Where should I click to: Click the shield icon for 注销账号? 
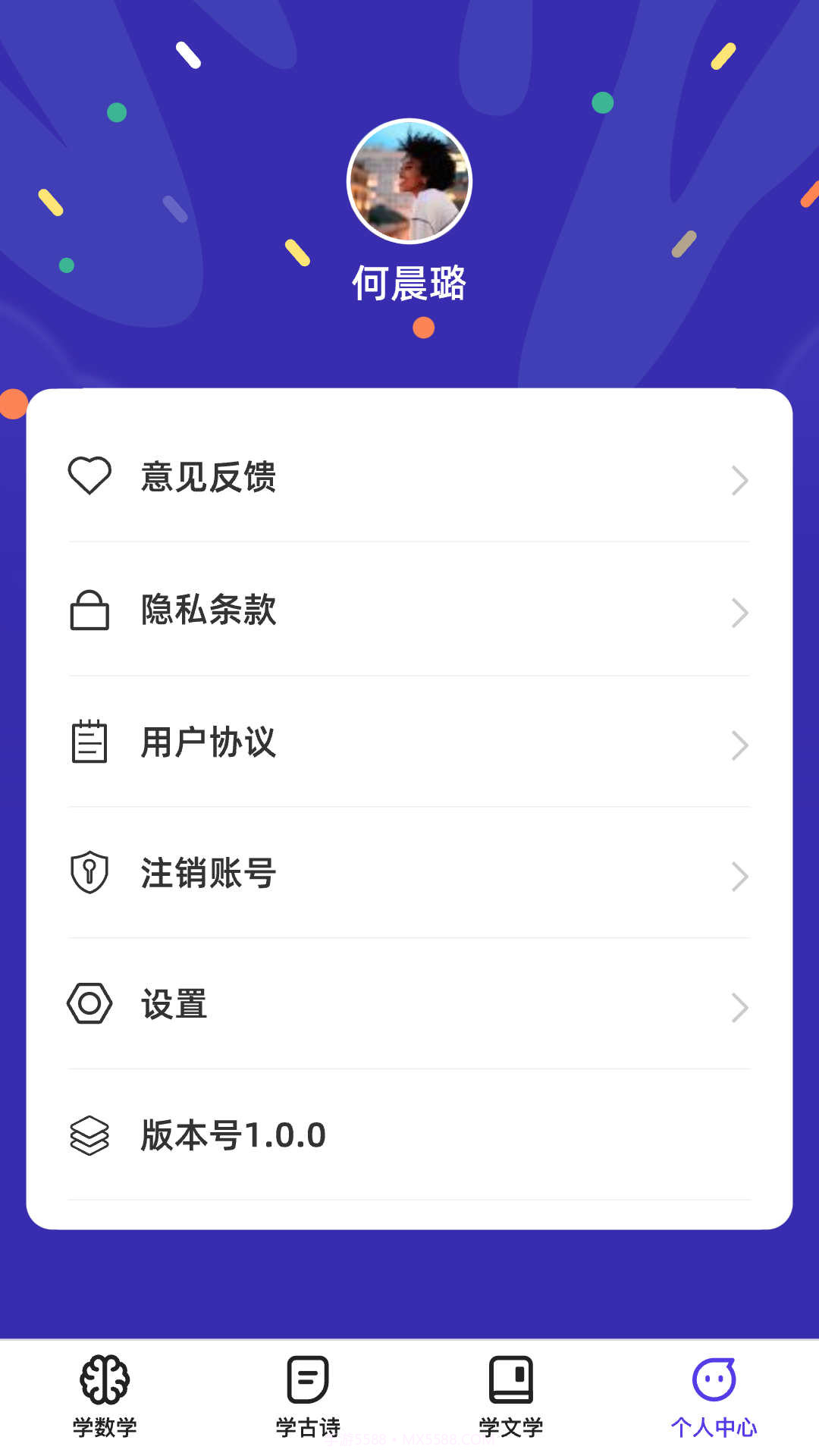90,874
